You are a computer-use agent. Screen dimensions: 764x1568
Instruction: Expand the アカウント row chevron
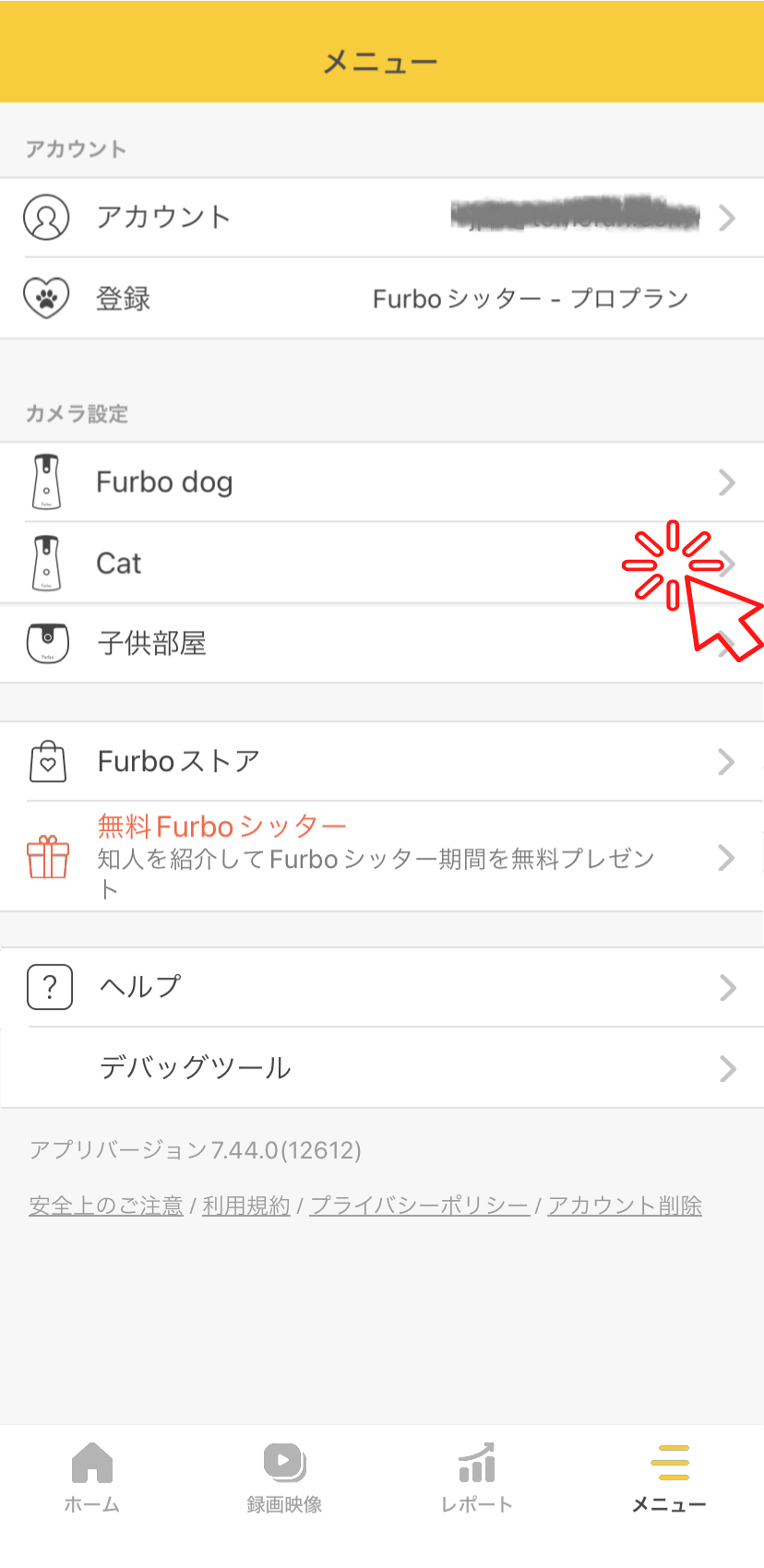[x=728, y=217]
